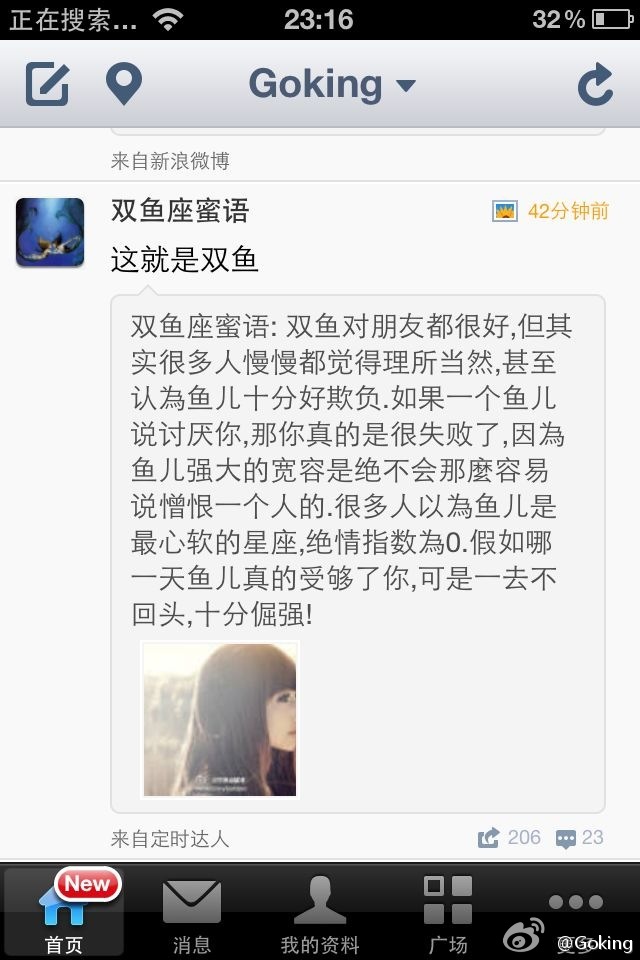Viewport: 640px width, 960px height.
Task: Open the 双鱼座蜜语 username link
Action: click(179, 210)
